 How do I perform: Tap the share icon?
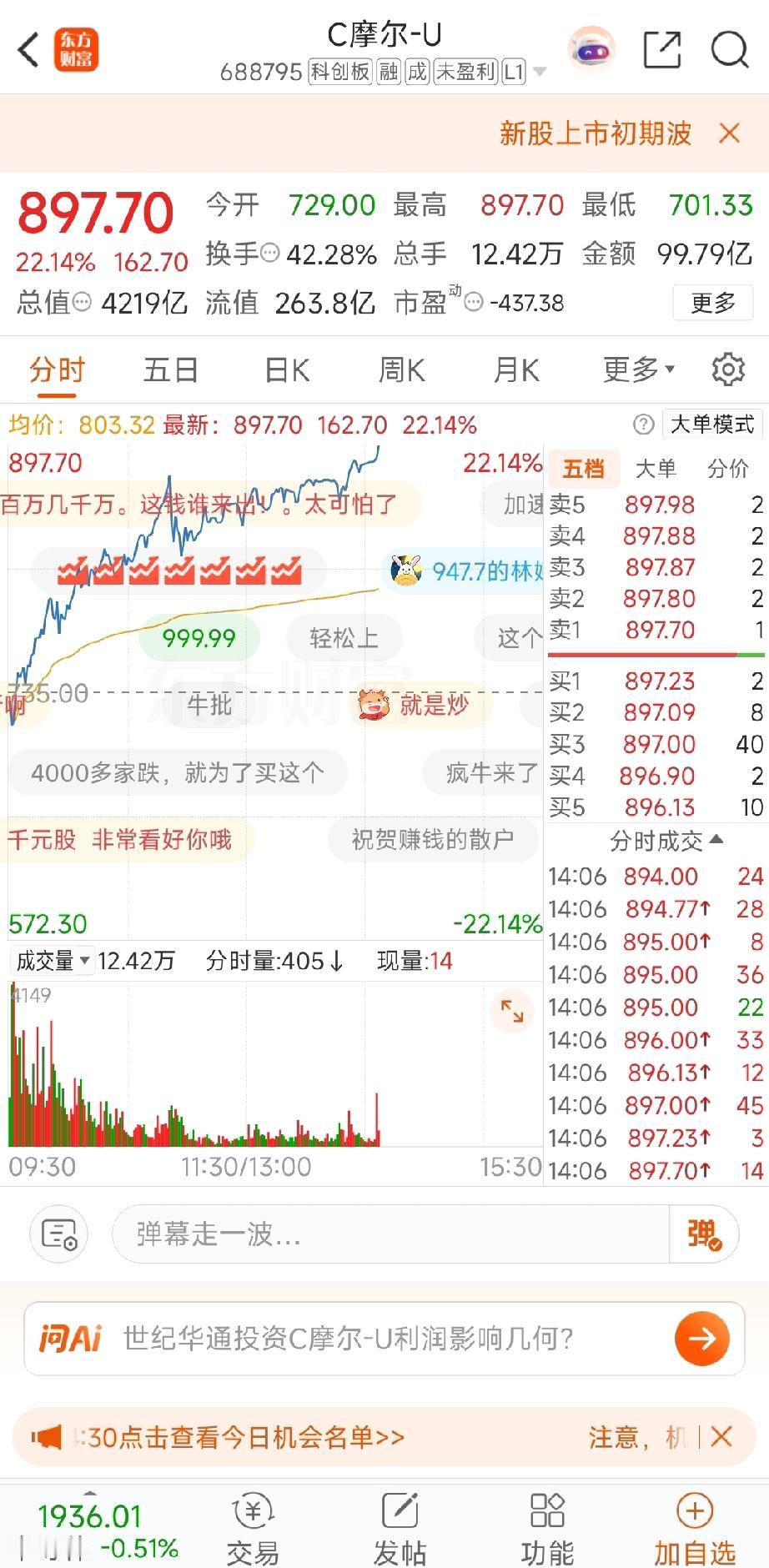point(661,50)
